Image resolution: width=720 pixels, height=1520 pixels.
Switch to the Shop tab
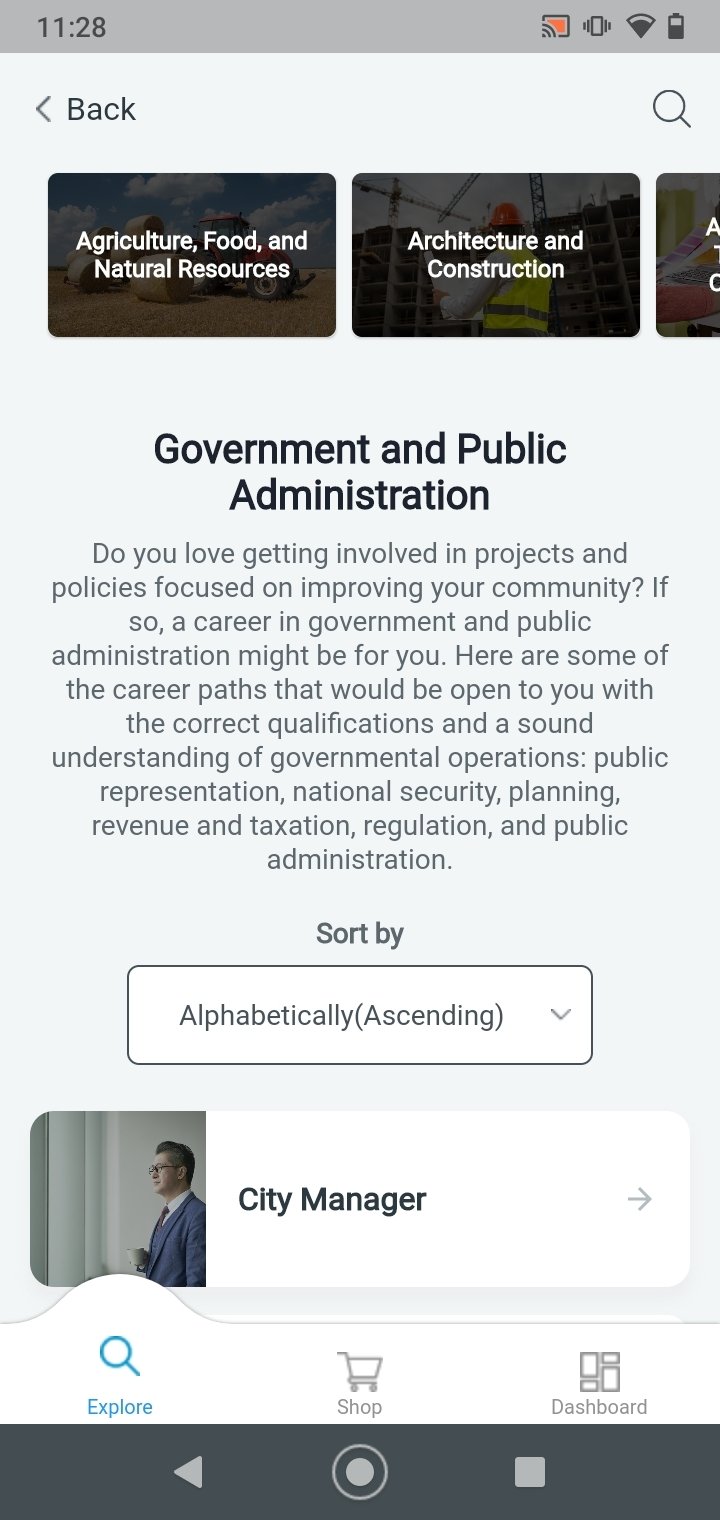[360, 1384]
